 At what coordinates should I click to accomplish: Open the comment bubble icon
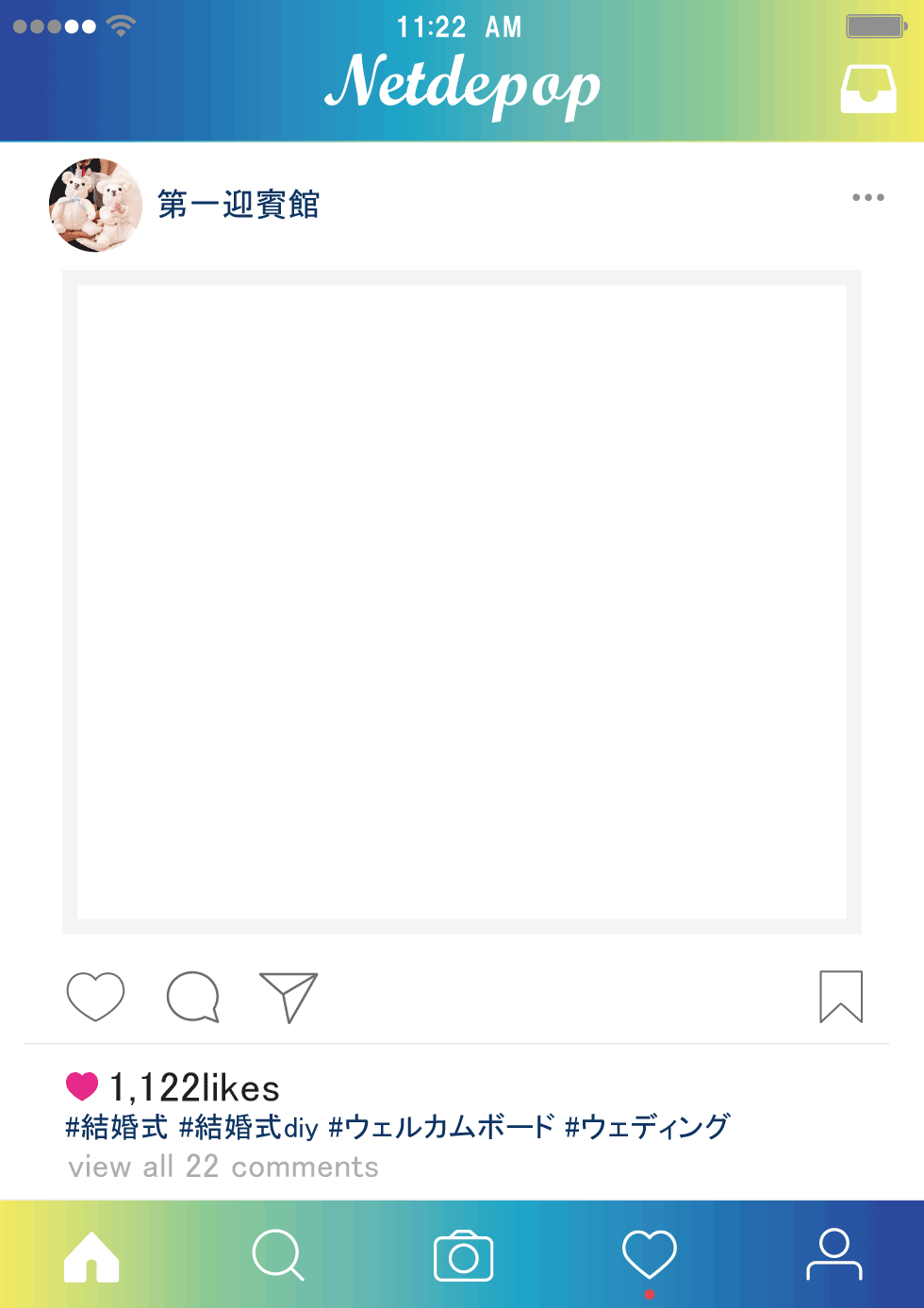192,996
